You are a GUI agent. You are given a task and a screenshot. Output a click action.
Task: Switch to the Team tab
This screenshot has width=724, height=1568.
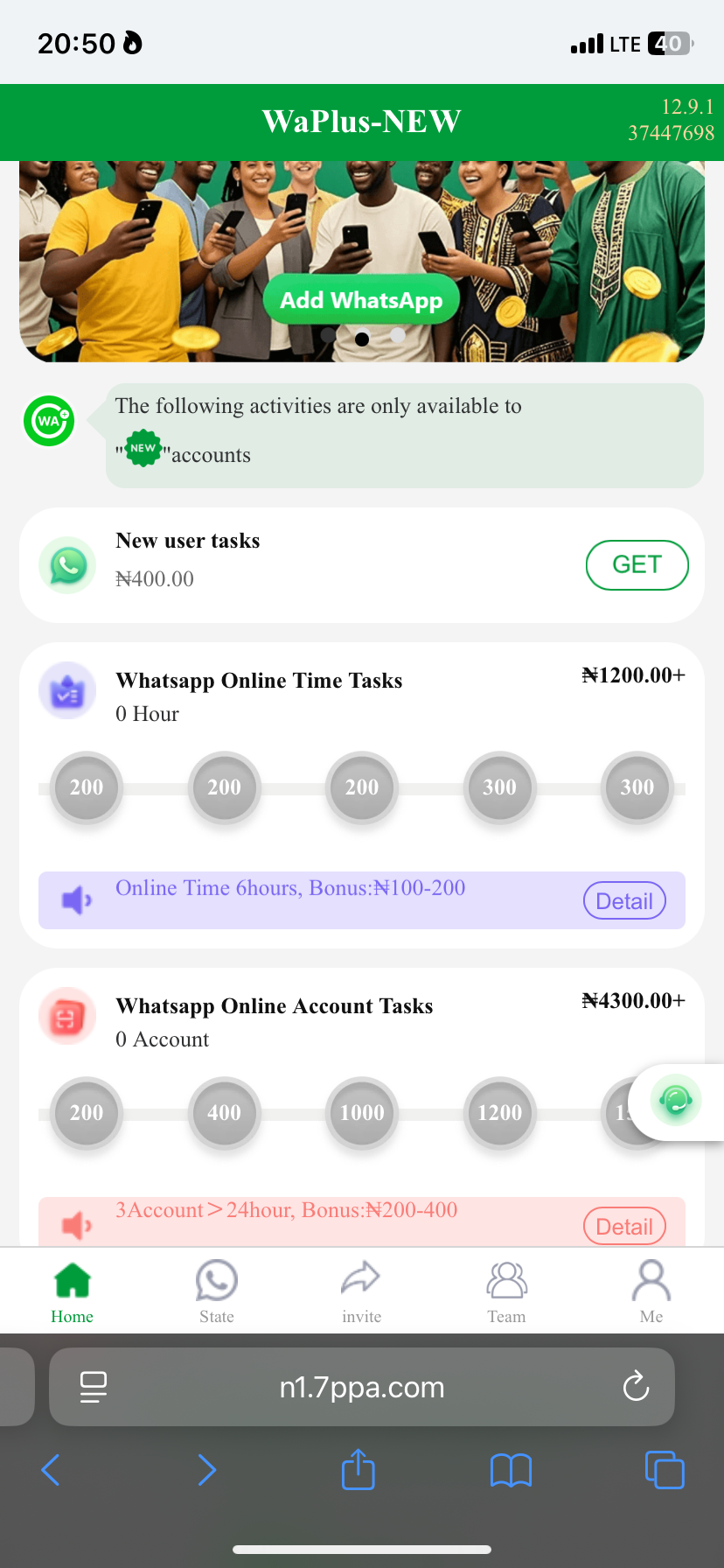pos(506,1292)
